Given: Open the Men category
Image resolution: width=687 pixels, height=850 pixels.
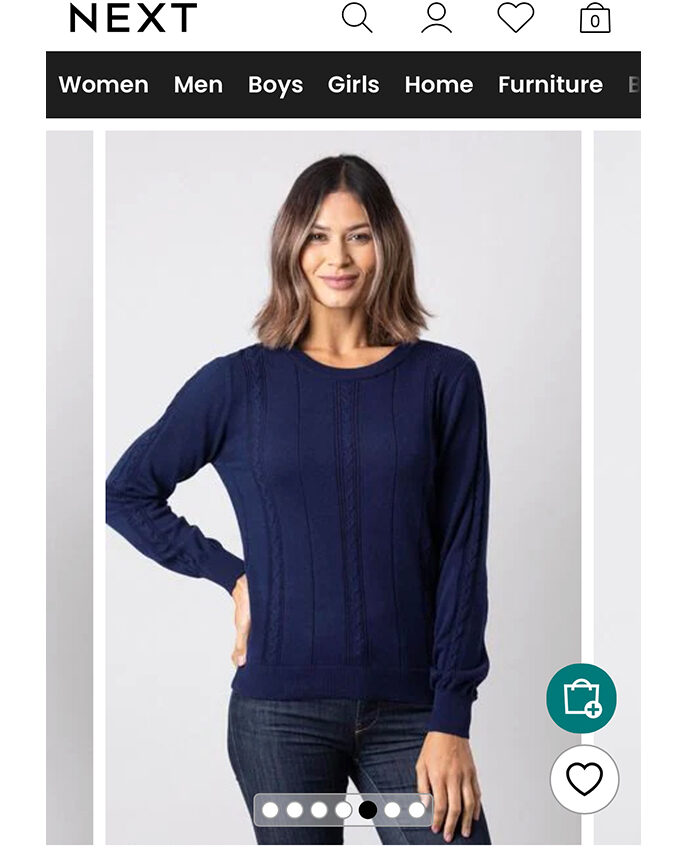Looking at the screenshot, I should (x=198, y=85).
